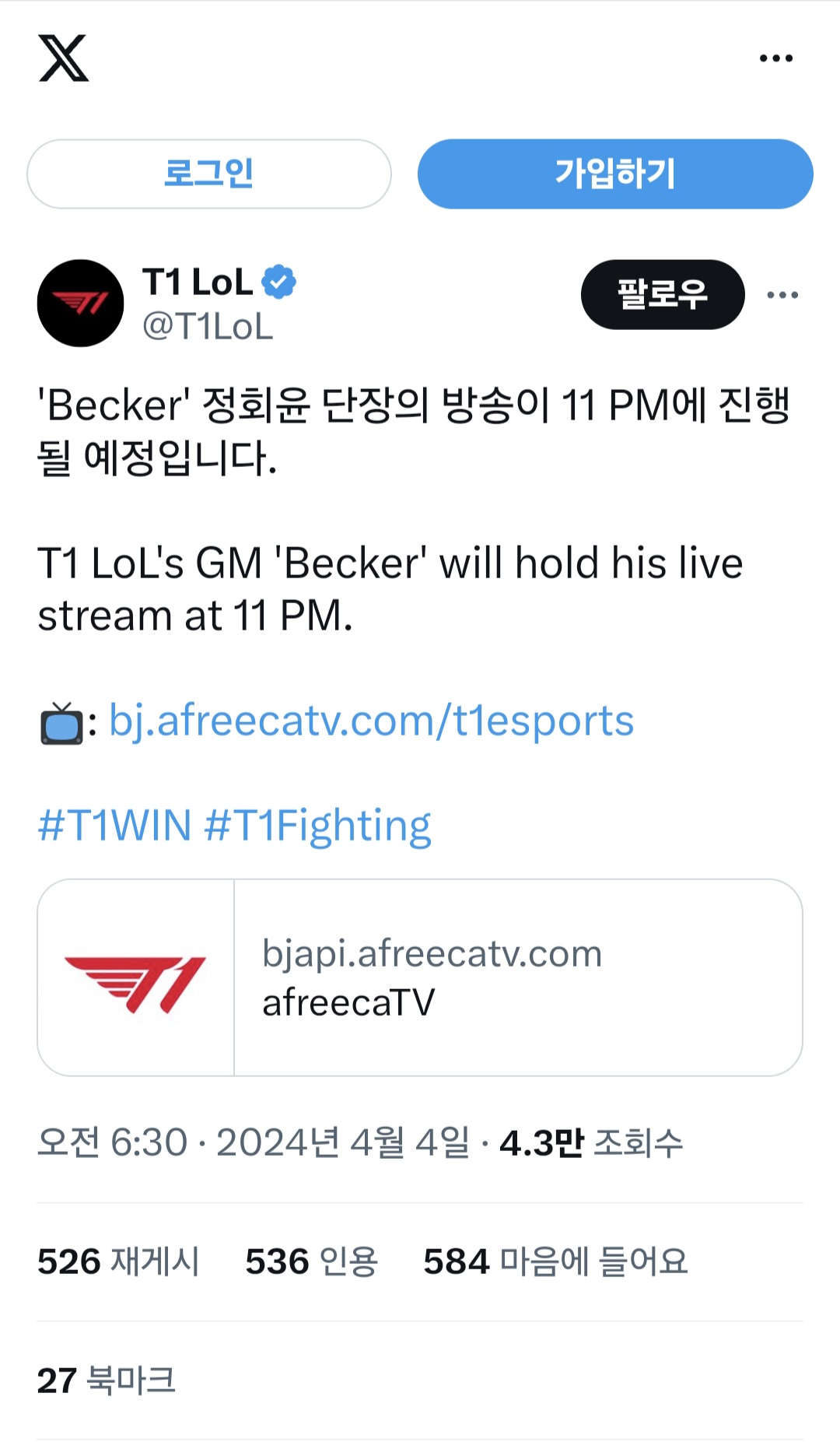The image size is (840, 1442).
Task: Tap the 로그인 login button
Action: point(209,174)
